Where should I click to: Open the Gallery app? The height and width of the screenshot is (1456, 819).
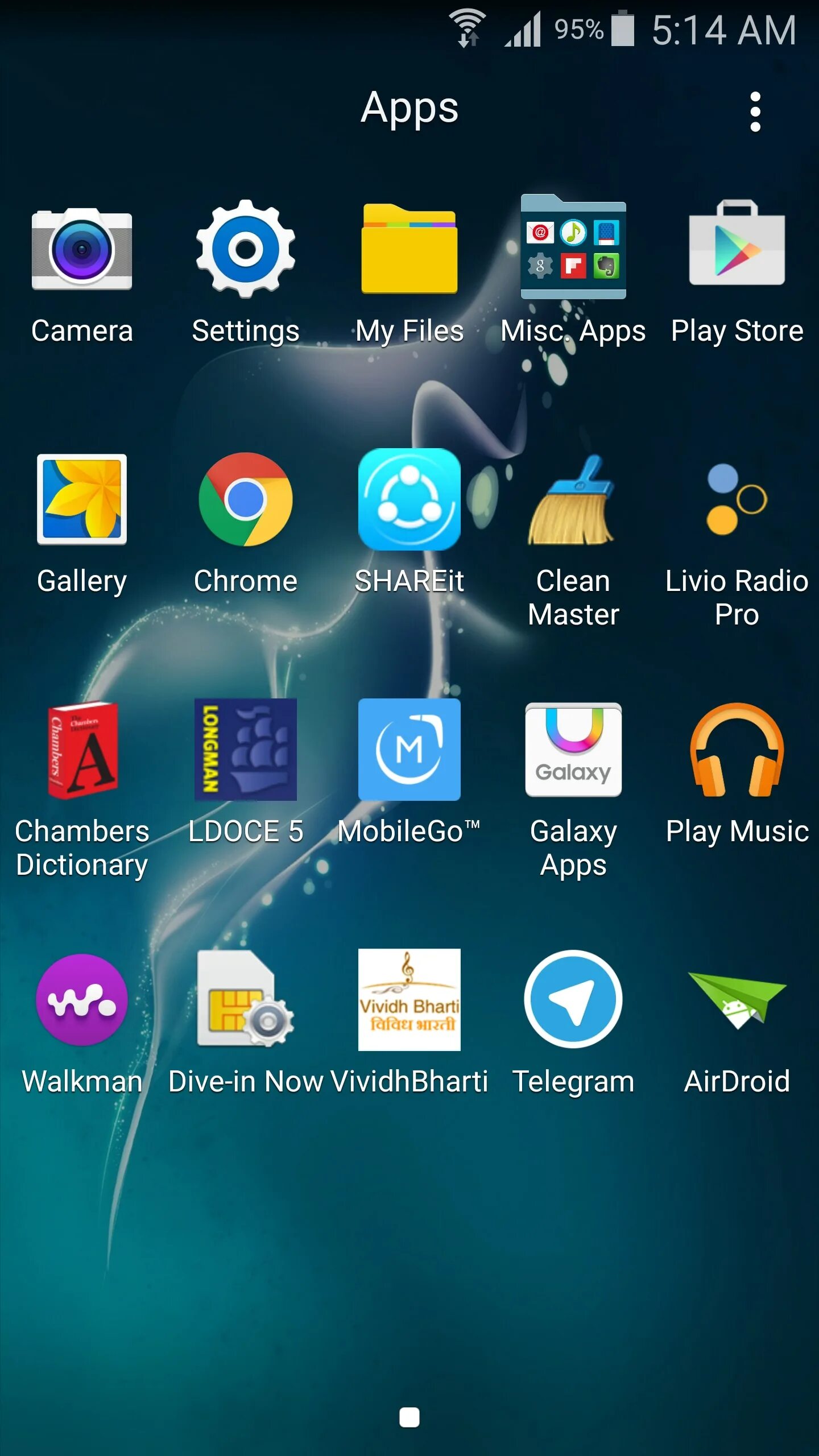point(82,499)
